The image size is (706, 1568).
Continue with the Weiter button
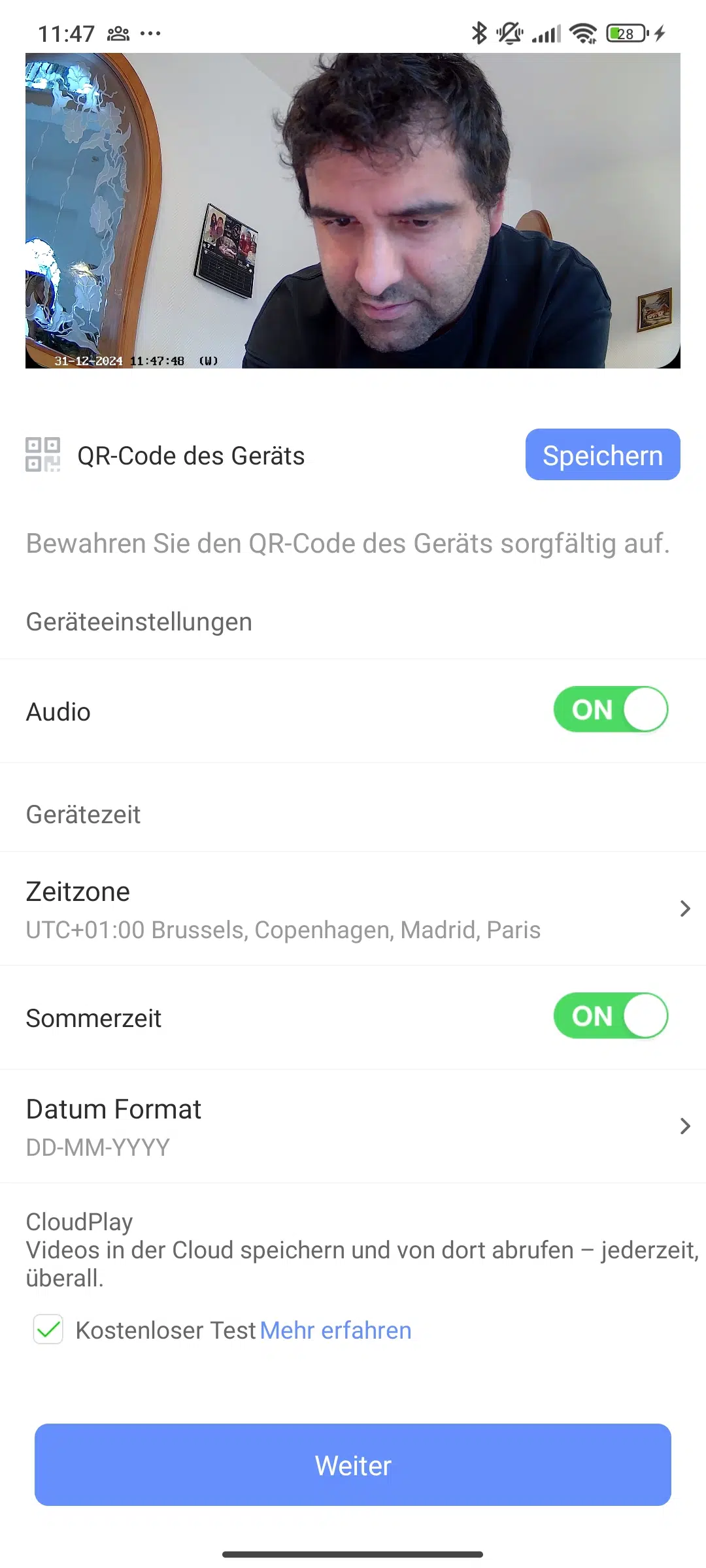pyautogui.click(x=353, y=1465)
